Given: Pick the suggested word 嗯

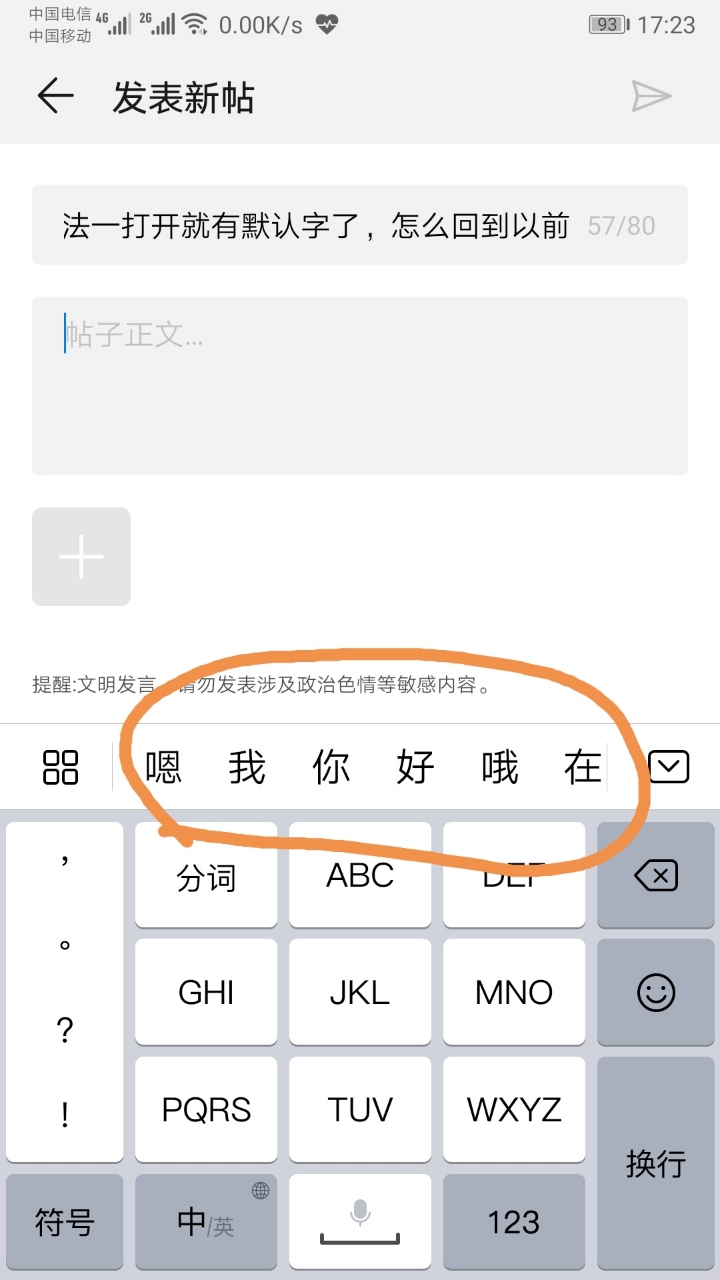Looking at the screenshot, I should tap(164, 767).
